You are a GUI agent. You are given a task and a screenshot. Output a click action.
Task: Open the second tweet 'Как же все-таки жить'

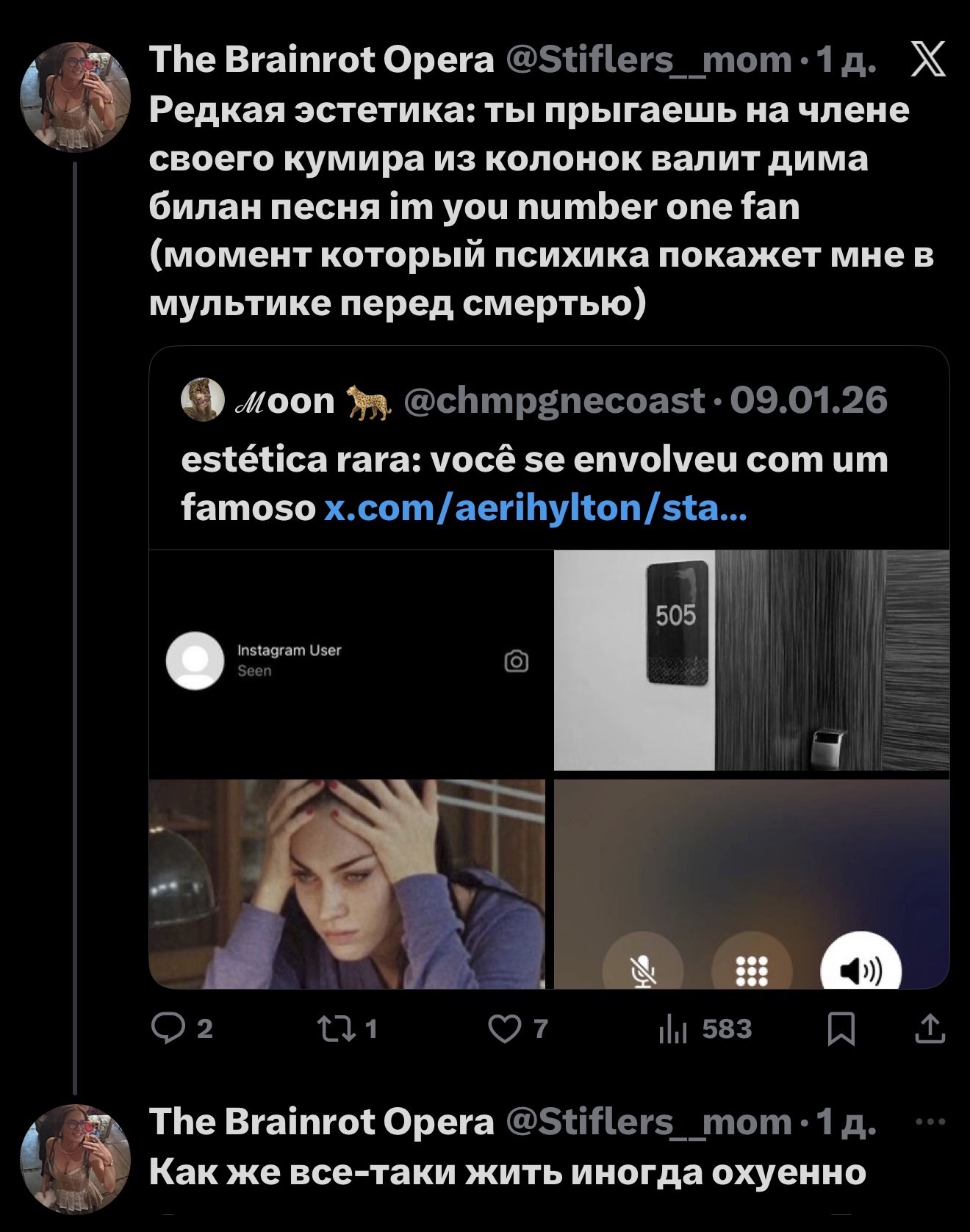click(508, 1171)
